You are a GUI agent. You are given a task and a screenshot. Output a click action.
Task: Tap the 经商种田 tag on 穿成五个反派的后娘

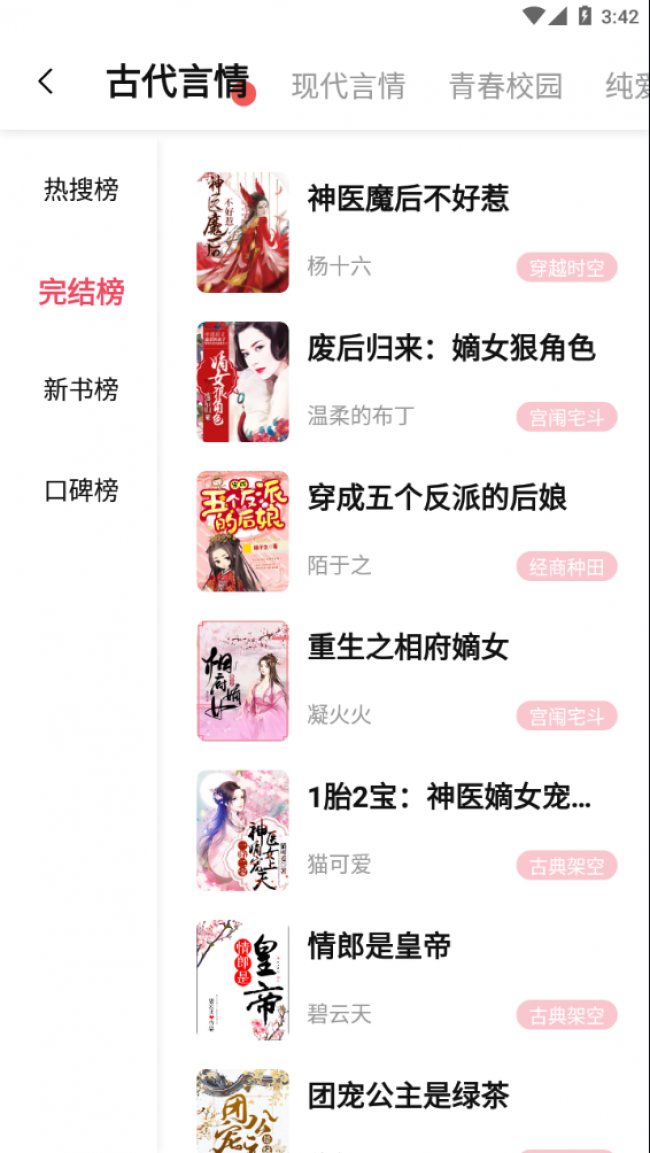tap(566, 566)
